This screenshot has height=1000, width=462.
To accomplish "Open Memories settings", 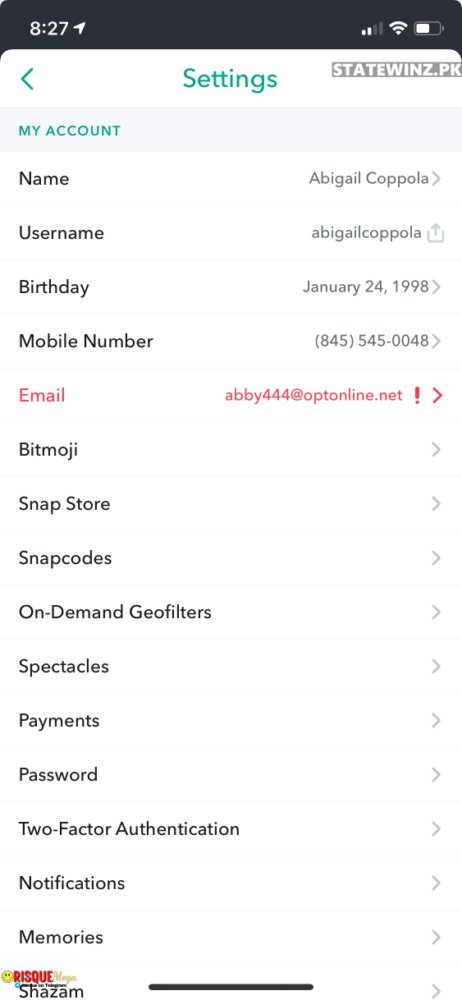I will 231,938.
